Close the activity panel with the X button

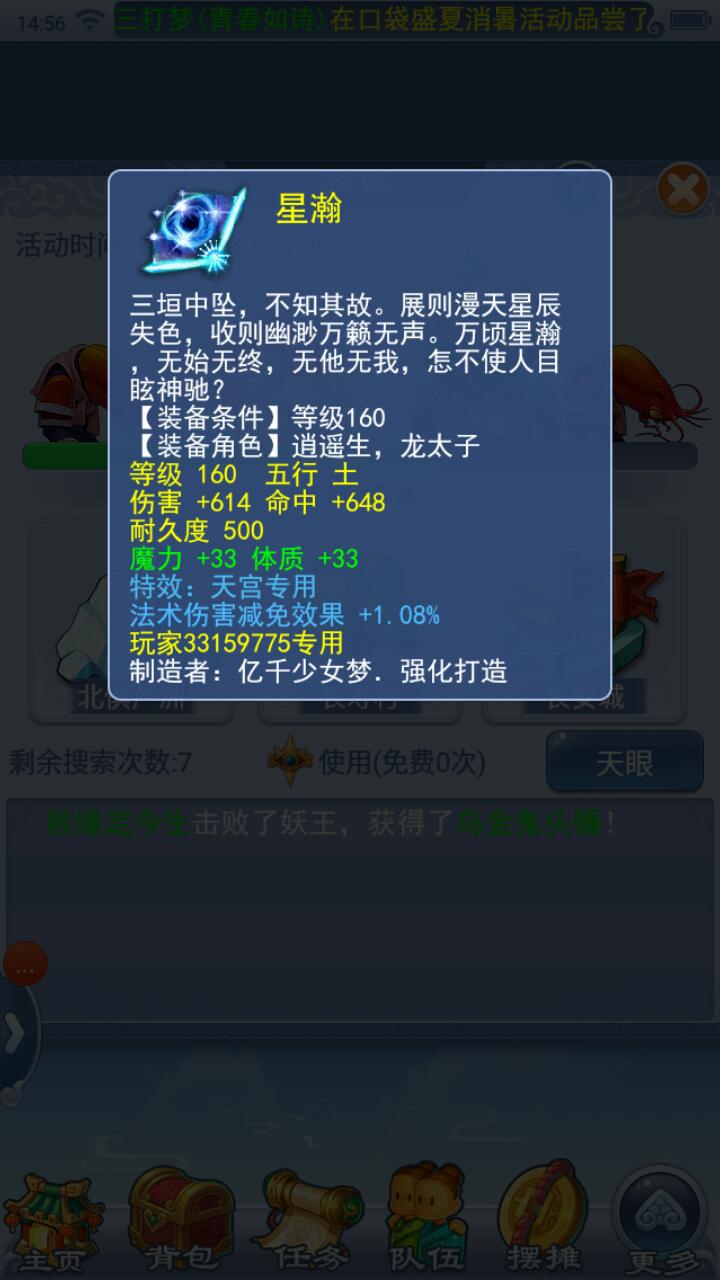pos(683,188)
